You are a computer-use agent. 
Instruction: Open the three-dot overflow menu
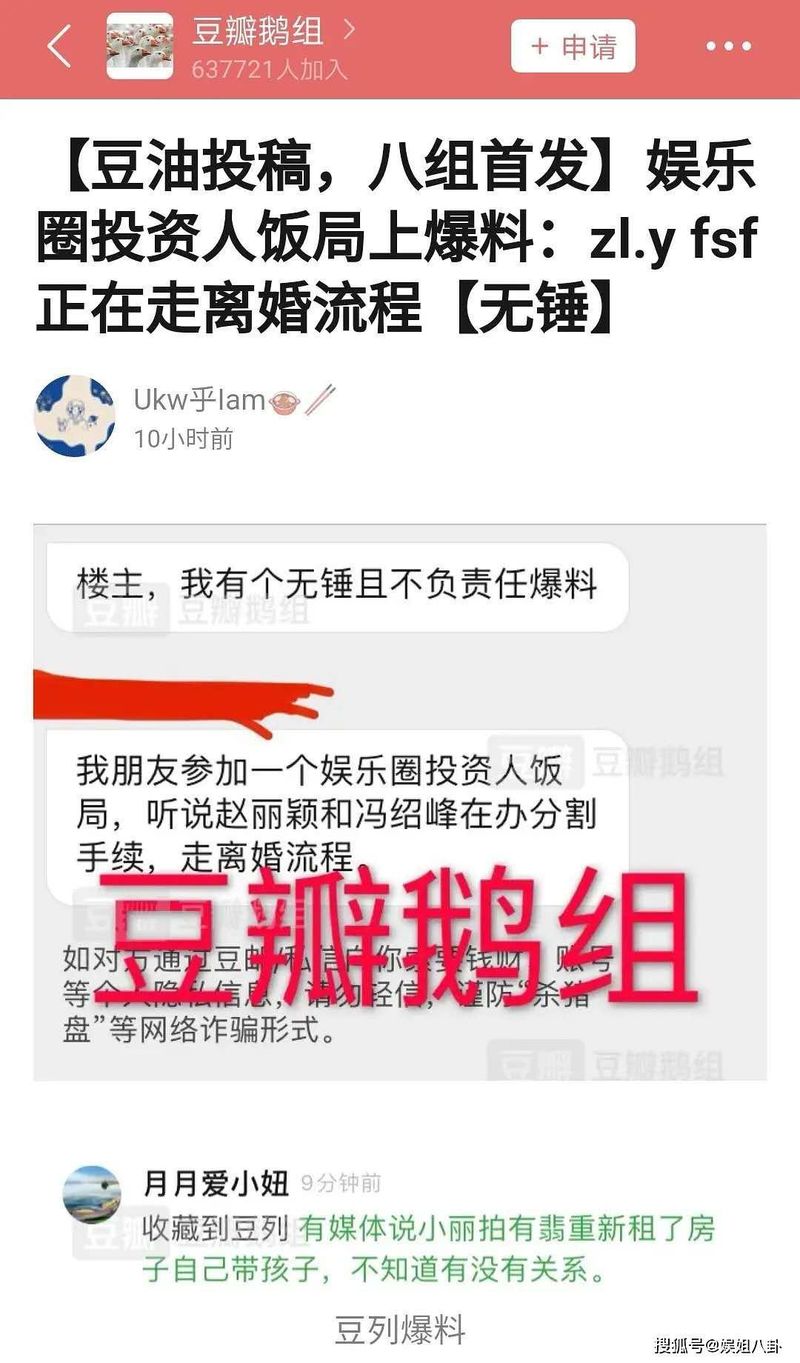728,46
